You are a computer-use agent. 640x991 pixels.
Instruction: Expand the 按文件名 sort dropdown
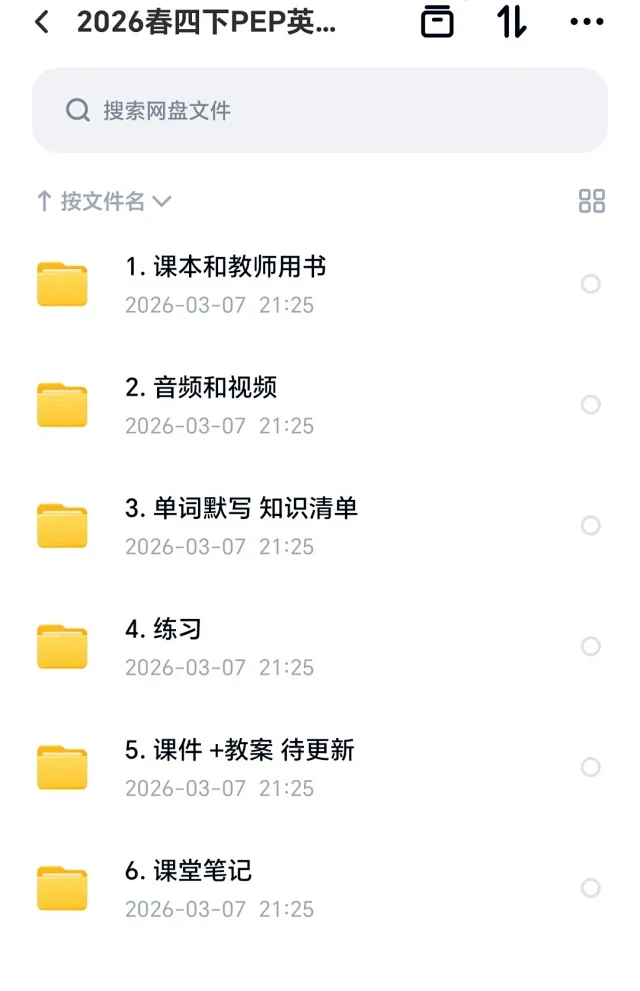click(104, 201)
